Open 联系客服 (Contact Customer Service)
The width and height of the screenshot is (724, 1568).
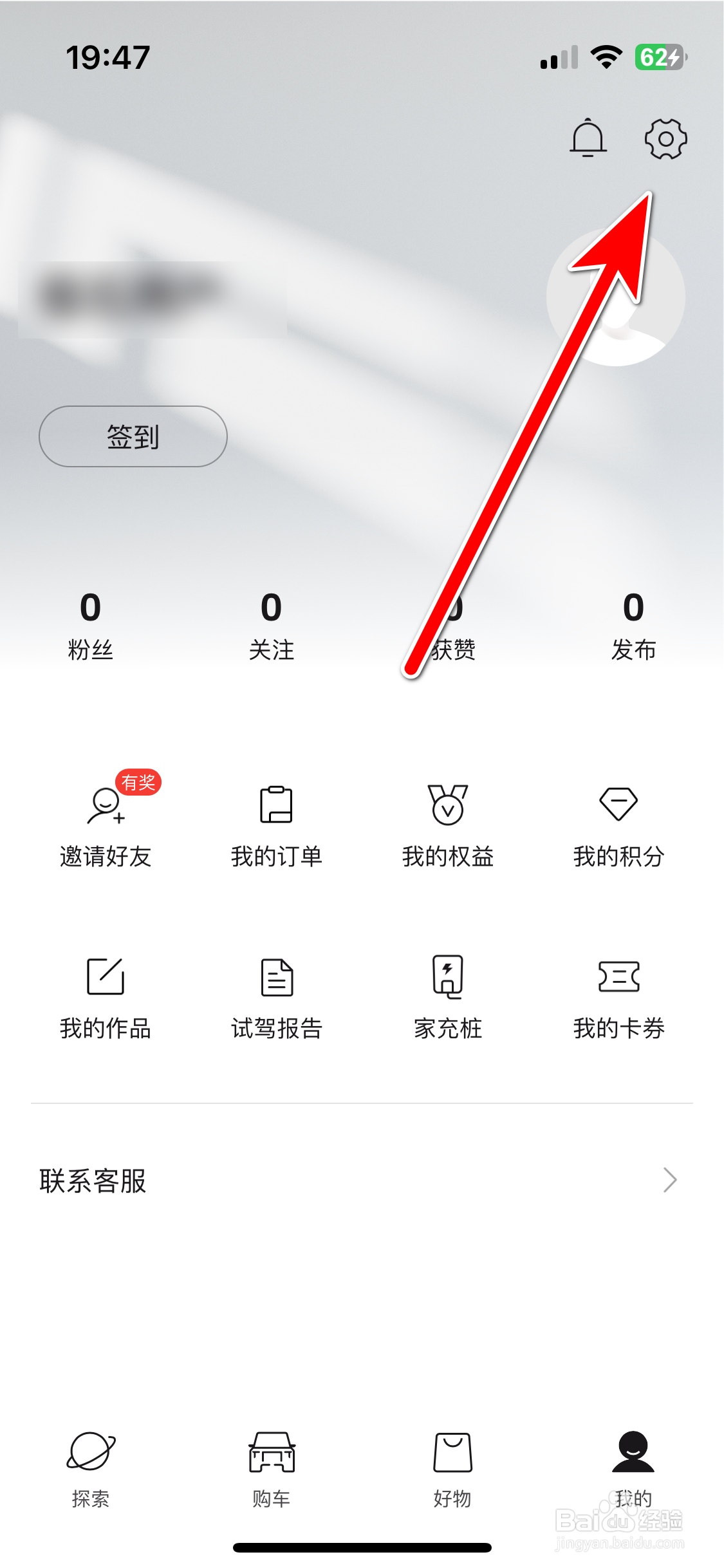tap(95, 1181)
